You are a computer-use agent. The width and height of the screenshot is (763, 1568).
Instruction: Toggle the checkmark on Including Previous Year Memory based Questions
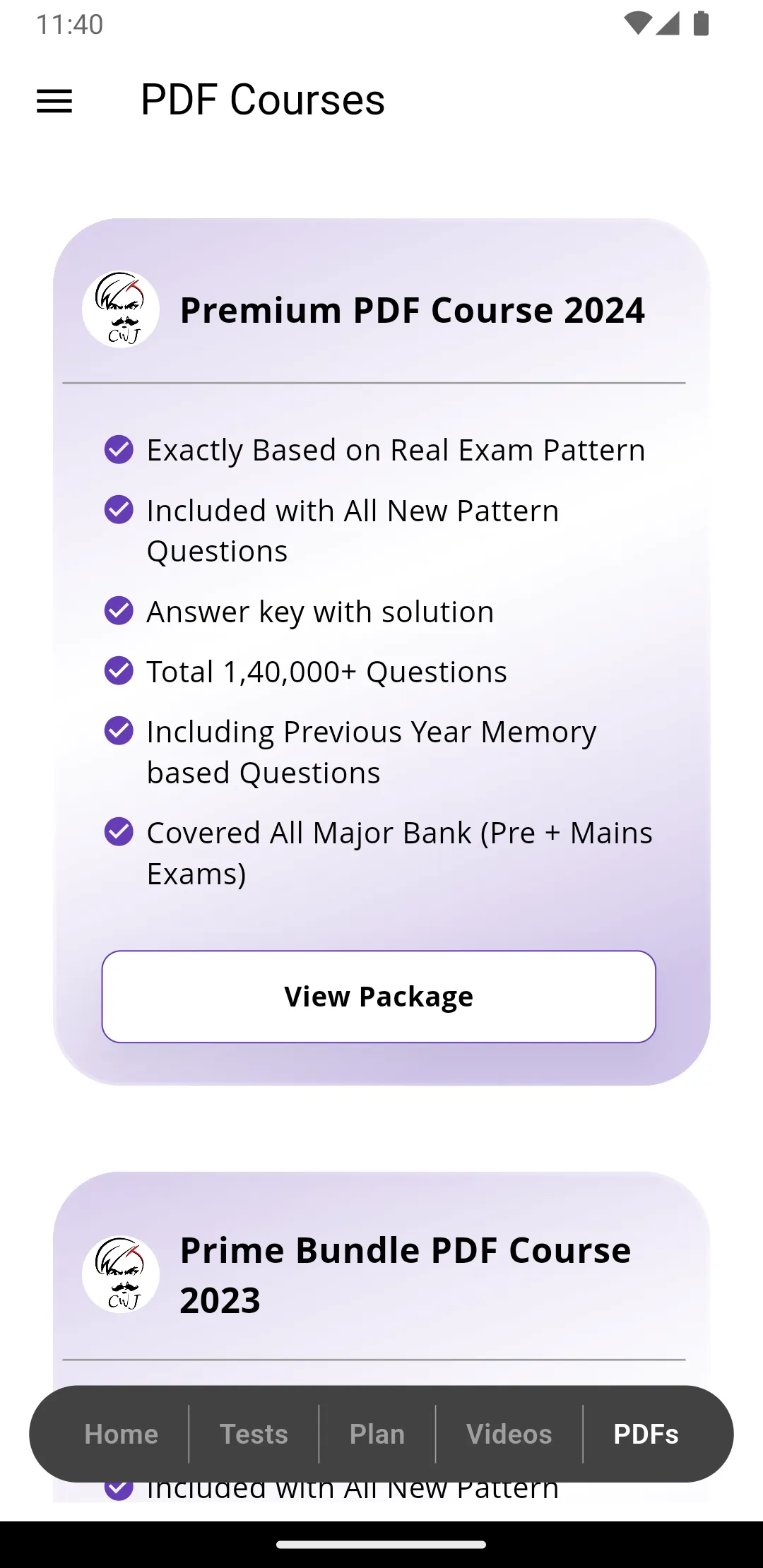click(119, 732)
